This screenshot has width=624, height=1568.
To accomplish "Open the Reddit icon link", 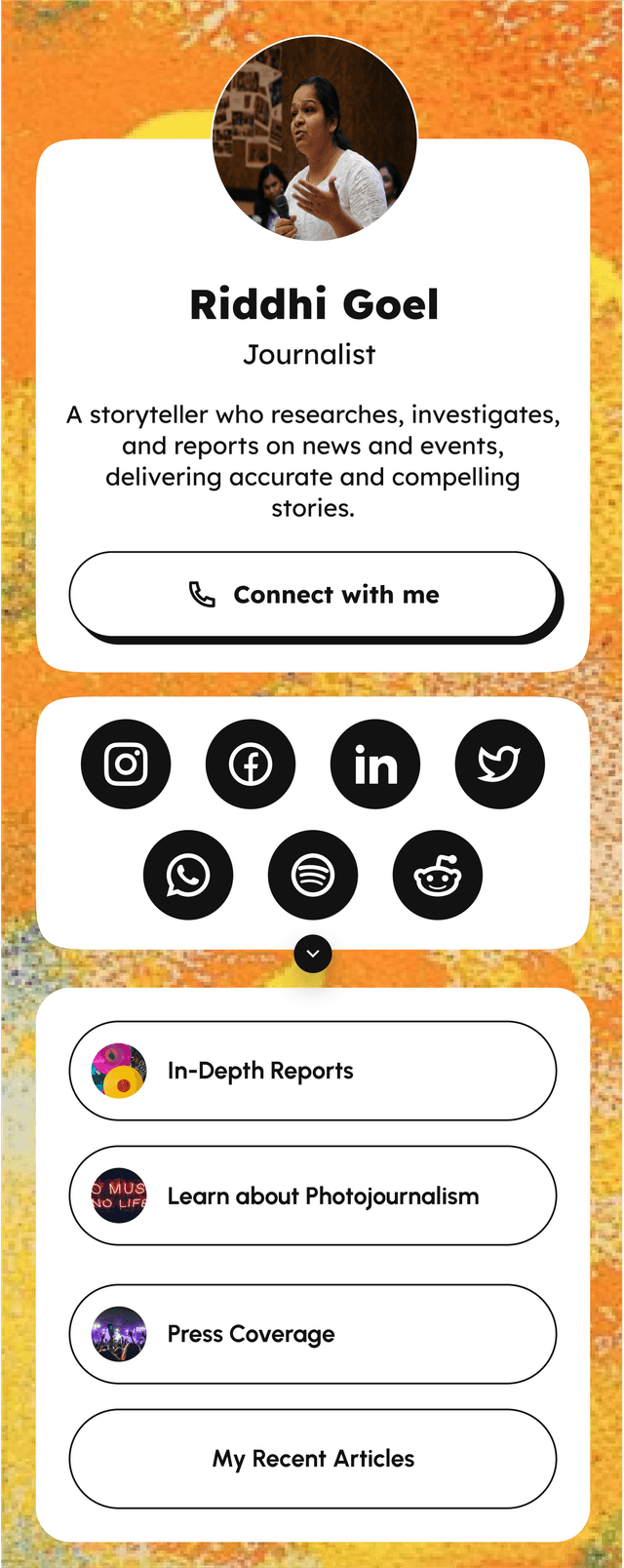I will [x=438, y=876].
